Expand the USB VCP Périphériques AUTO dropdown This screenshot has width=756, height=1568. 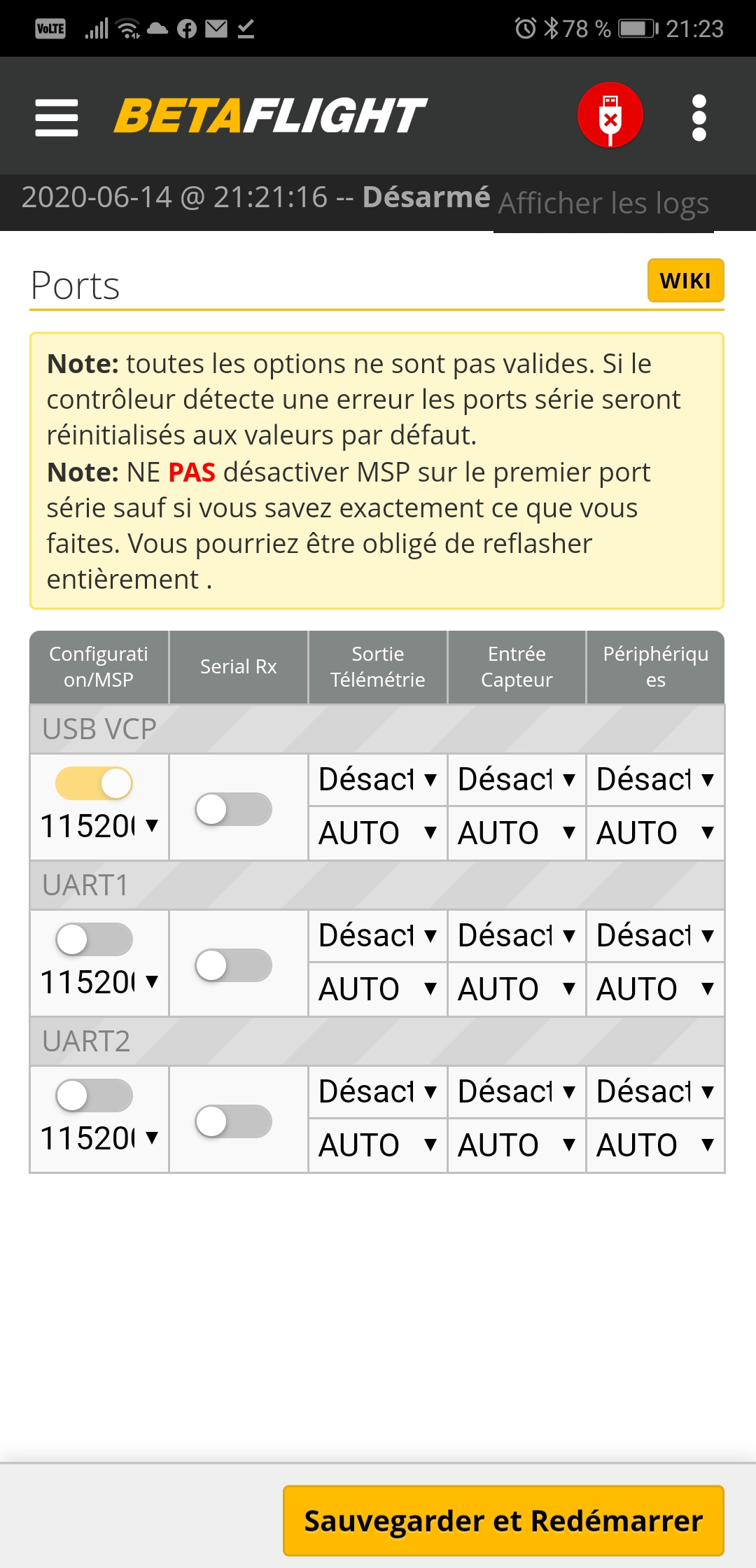point(655,833)
